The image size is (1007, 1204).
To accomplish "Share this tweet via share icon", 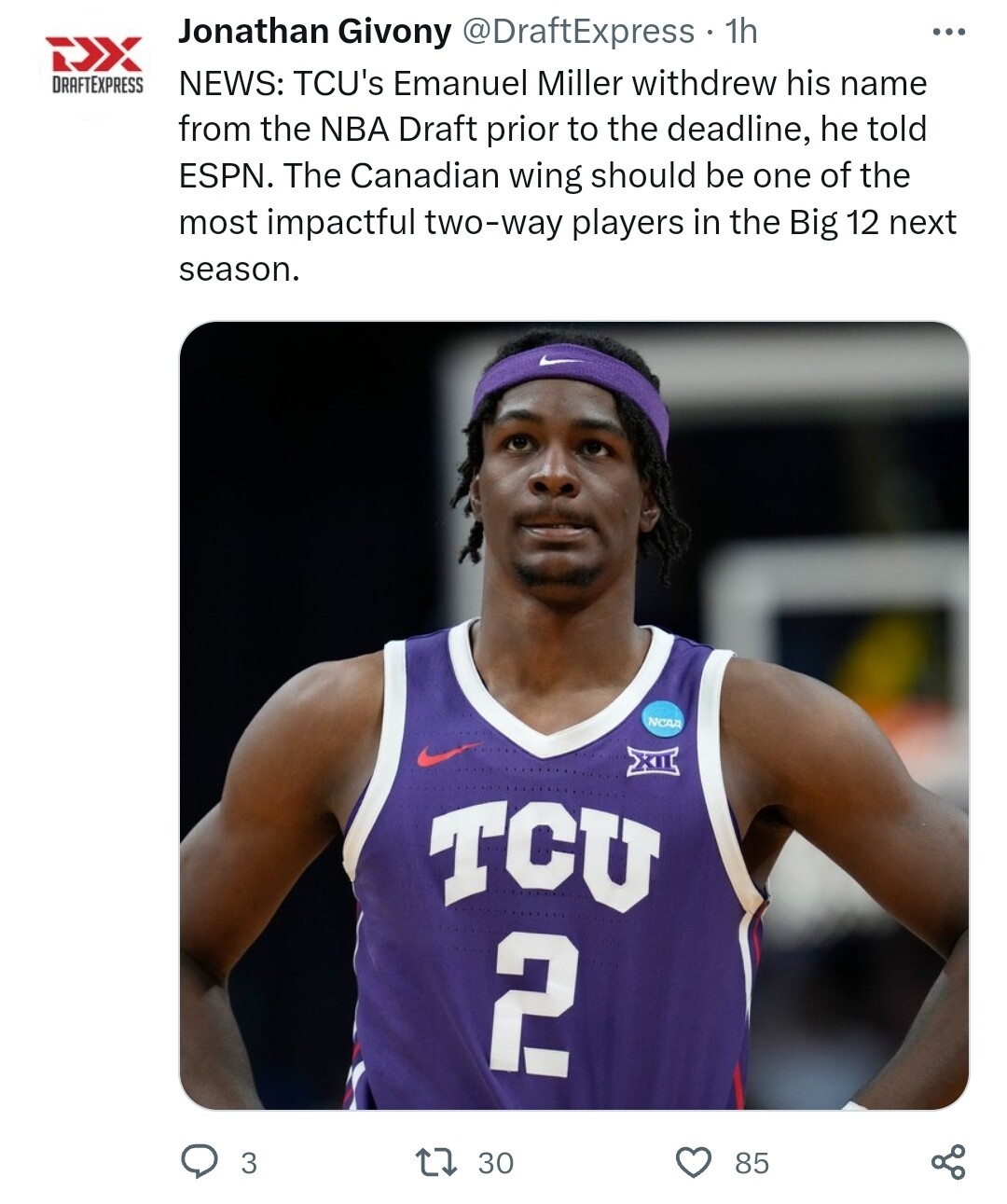I will point(948,1162).
